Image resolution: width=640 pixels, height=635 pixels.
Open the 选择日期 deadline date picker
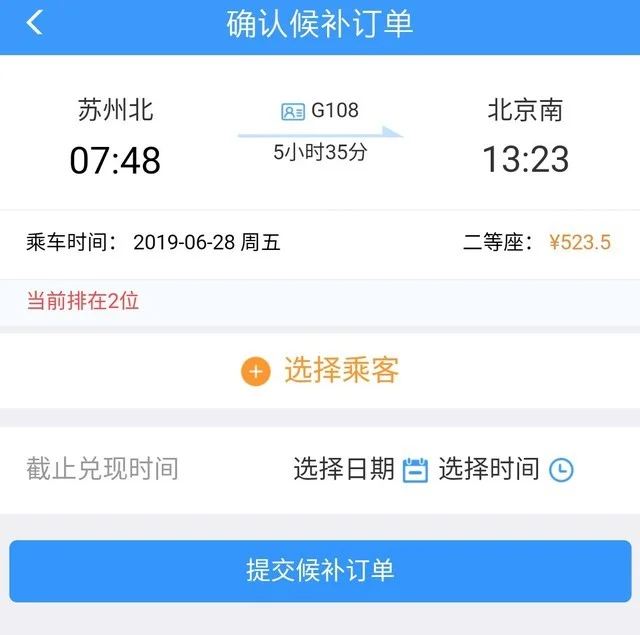point(360,469)
